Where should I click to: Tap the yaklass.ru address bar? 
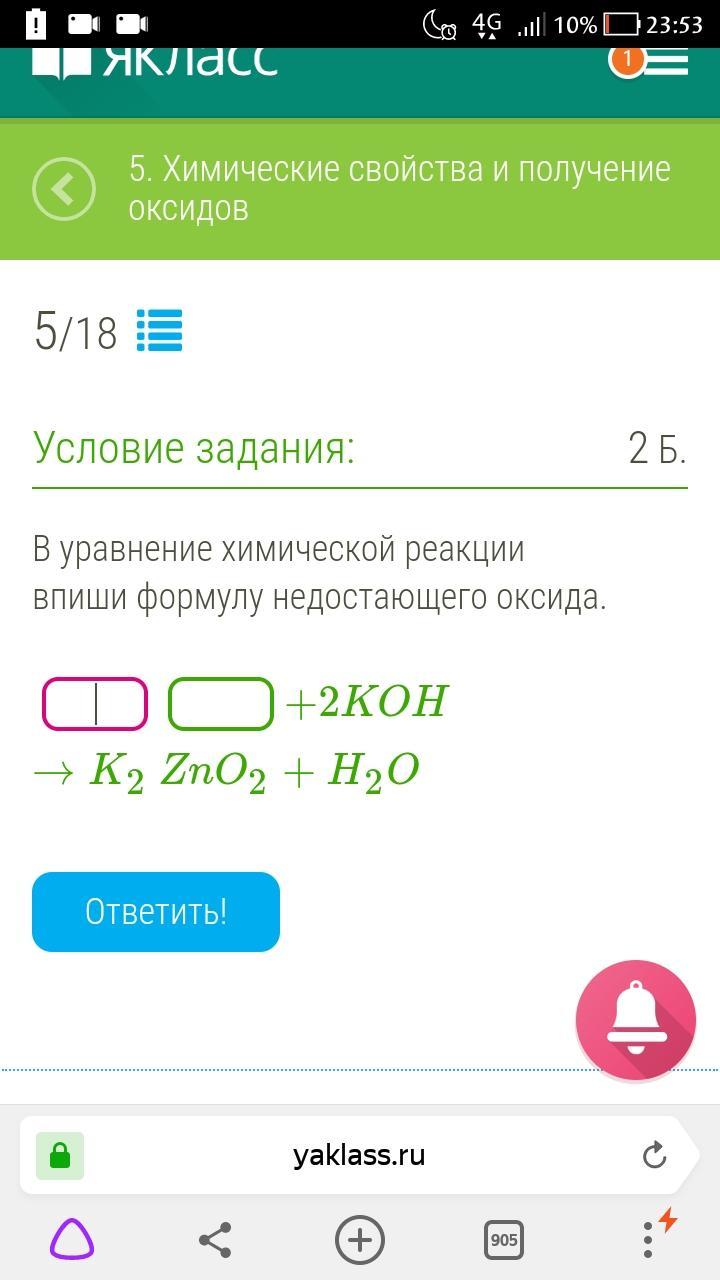pos(359,1156)
